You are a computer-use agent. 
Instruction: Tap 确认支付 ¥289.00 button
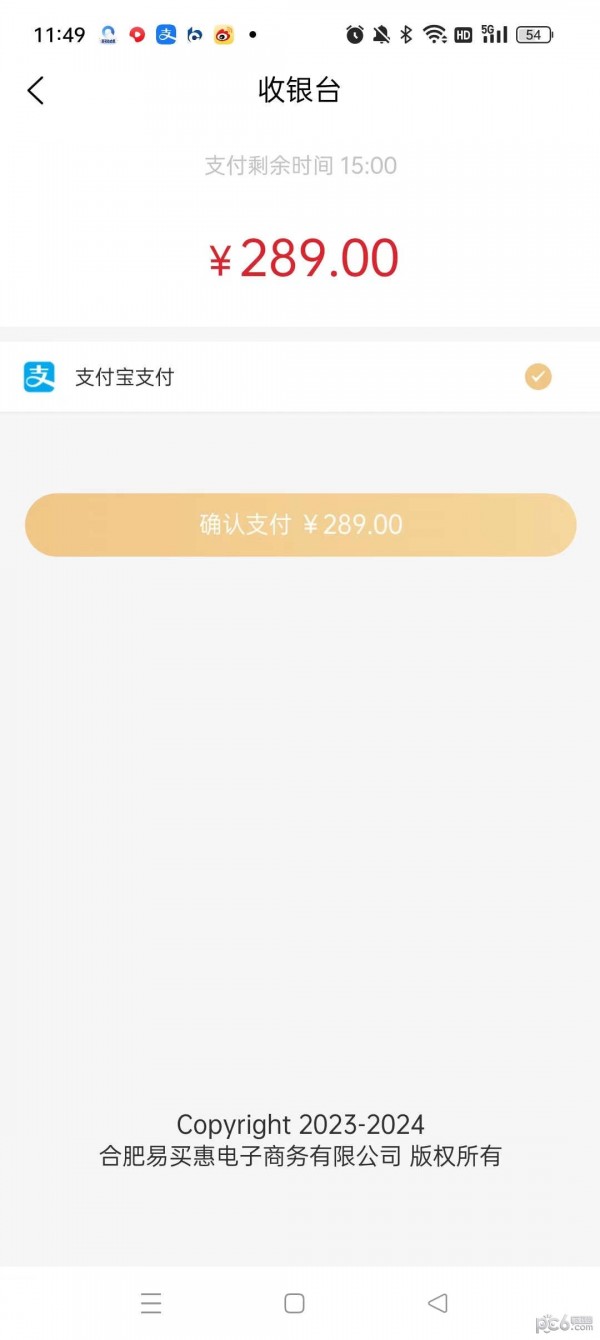click(300, 525)
